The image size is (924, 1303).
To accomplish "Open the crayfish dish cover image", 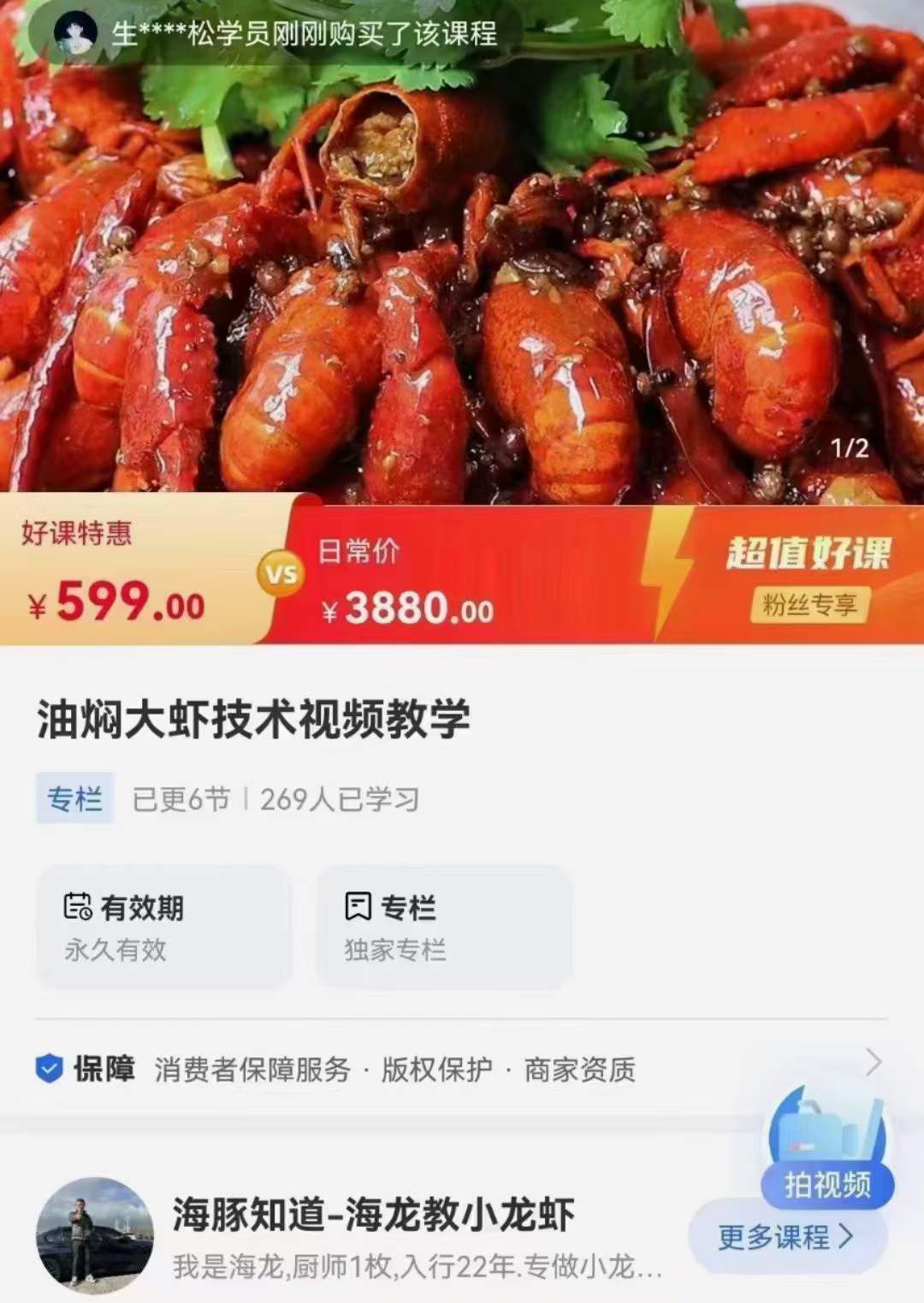I will pyautogui.click(x=462, y=257).
